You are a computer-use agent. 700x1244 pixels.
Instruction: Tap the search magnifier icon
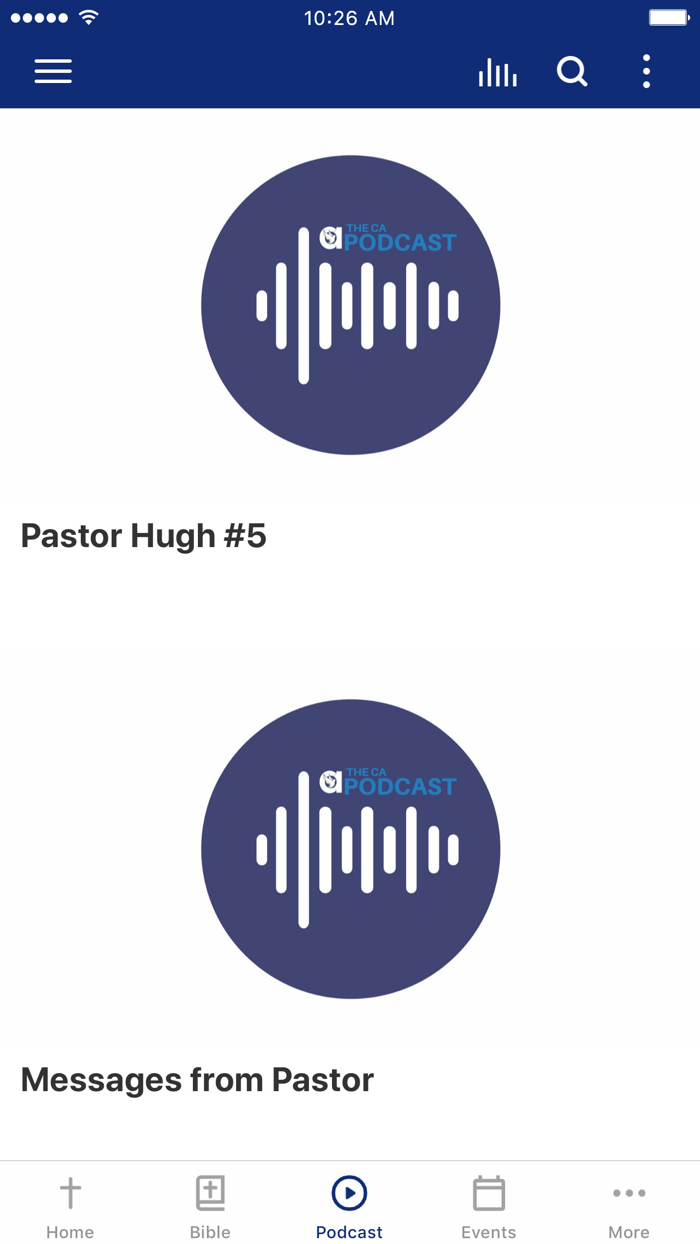tap(572, 72)
